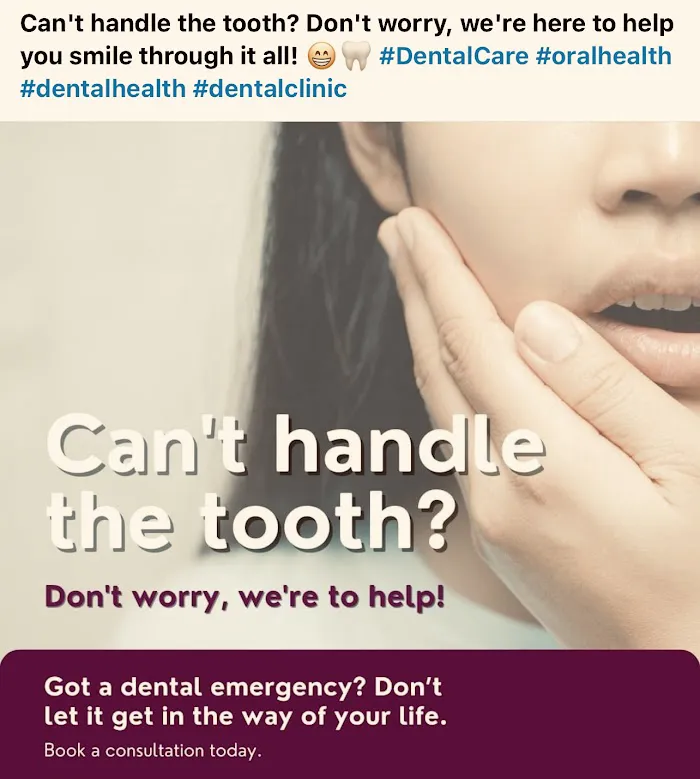The width and height of the screenshot is (700, 779).
Task: Open the #oralhealth hashtag
Action: click(x=603, y=56)
